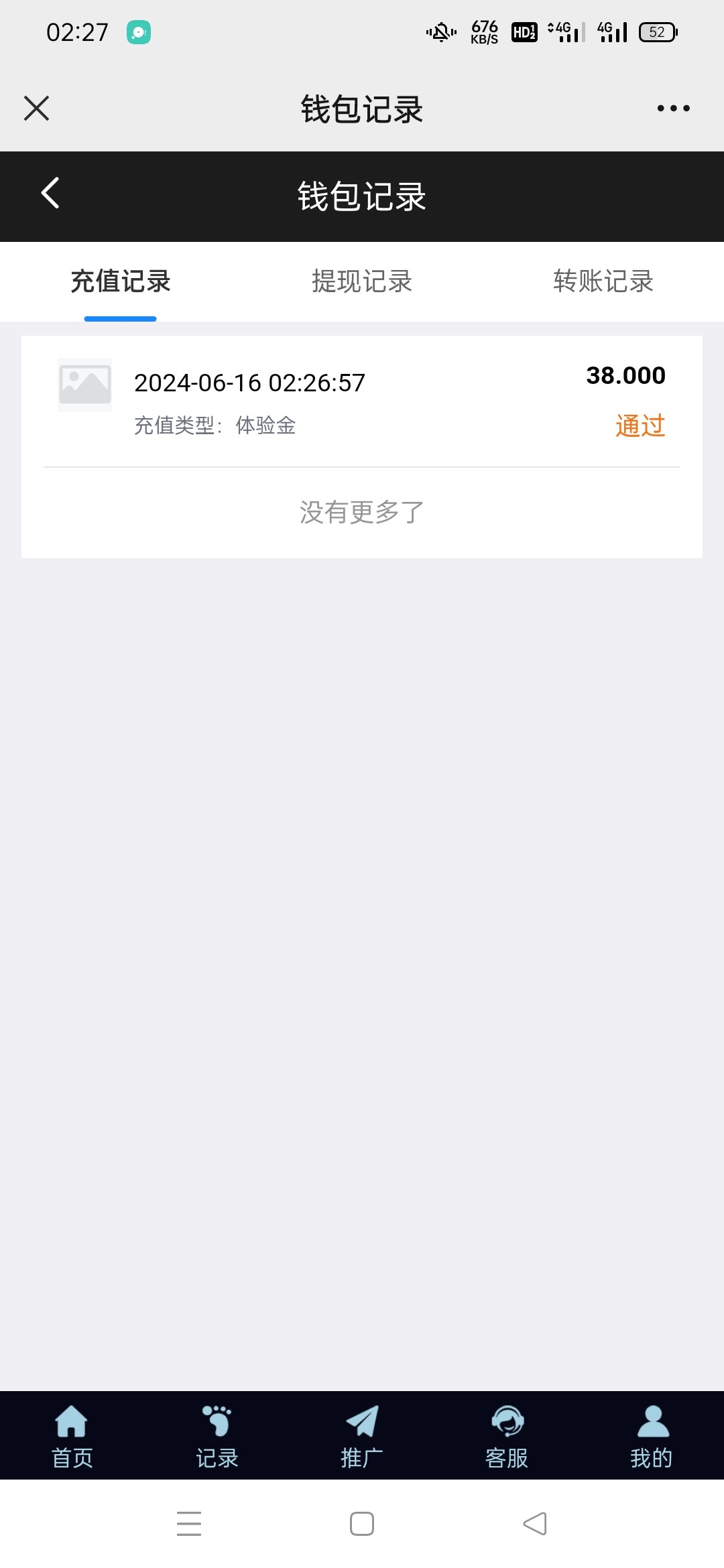Open the 我的 profile tab
This screenshot has width=724, height=1568.
coord(652,1436)
